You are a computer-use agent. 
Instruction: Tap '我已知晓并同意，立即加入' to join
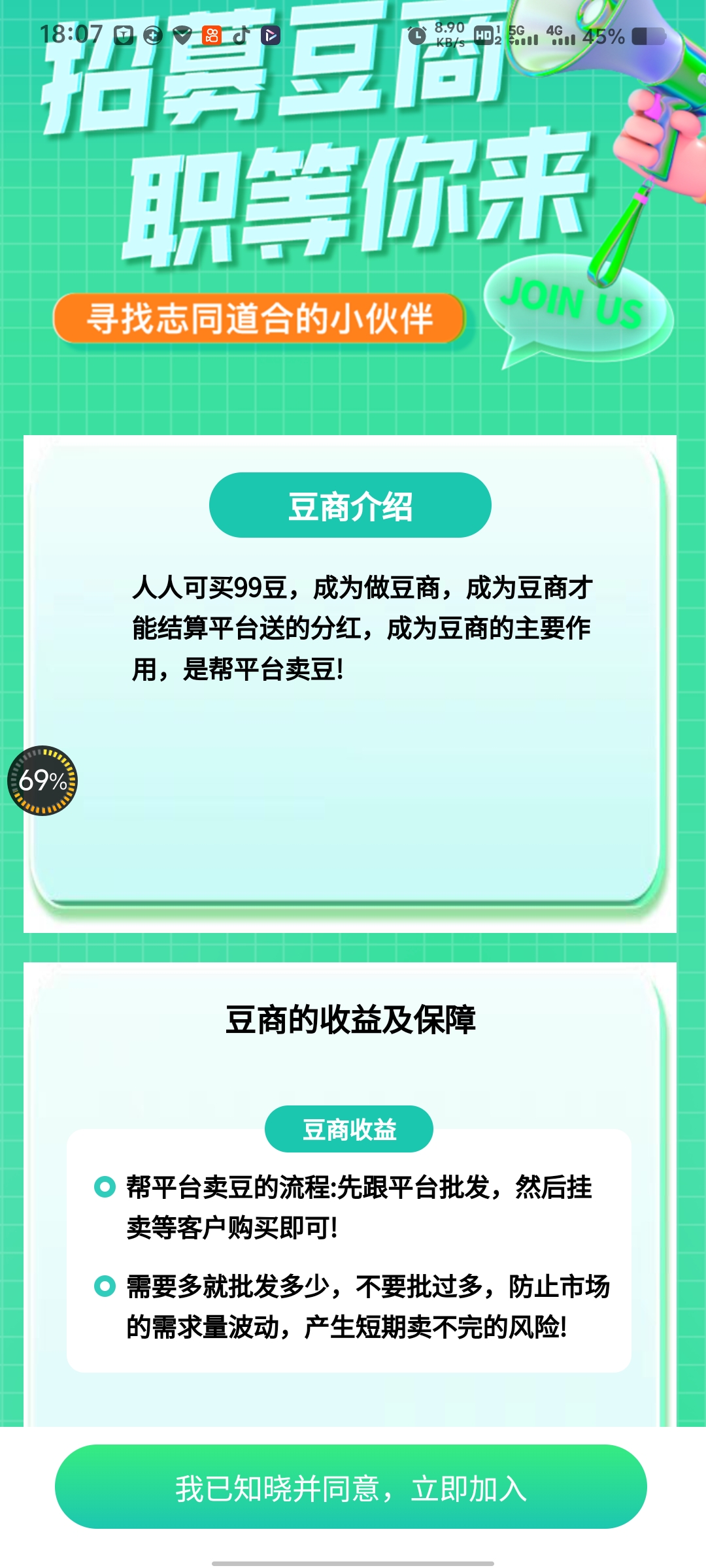351,1486
